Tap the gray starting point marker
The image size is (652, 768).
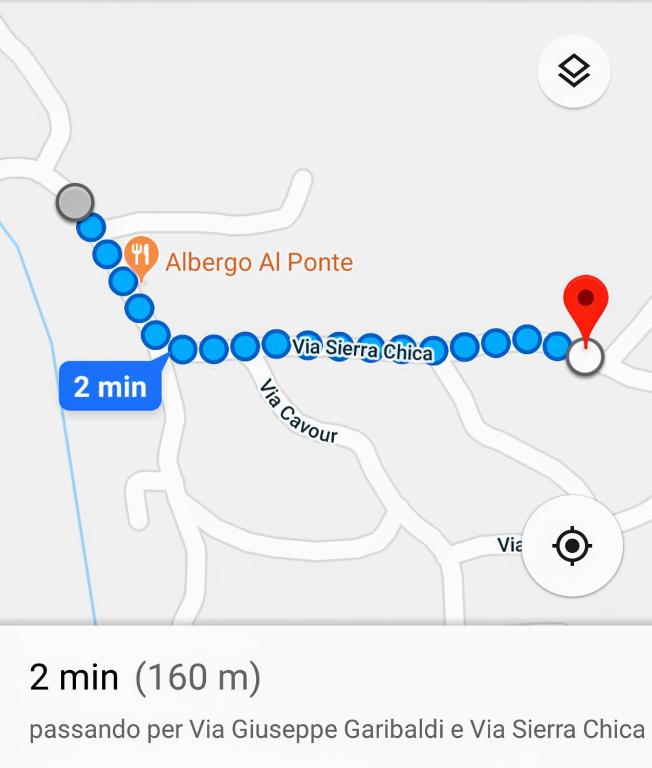(74, 202)
